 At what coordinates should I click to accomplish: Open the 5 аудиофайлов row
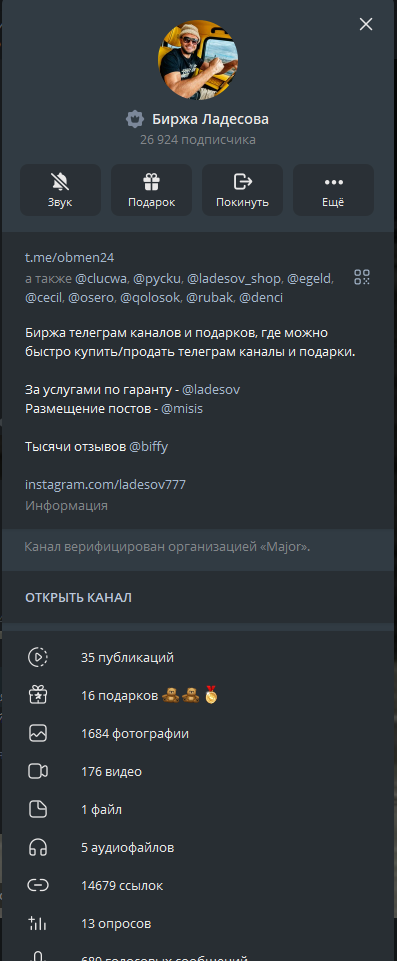(x=198, y=848)
